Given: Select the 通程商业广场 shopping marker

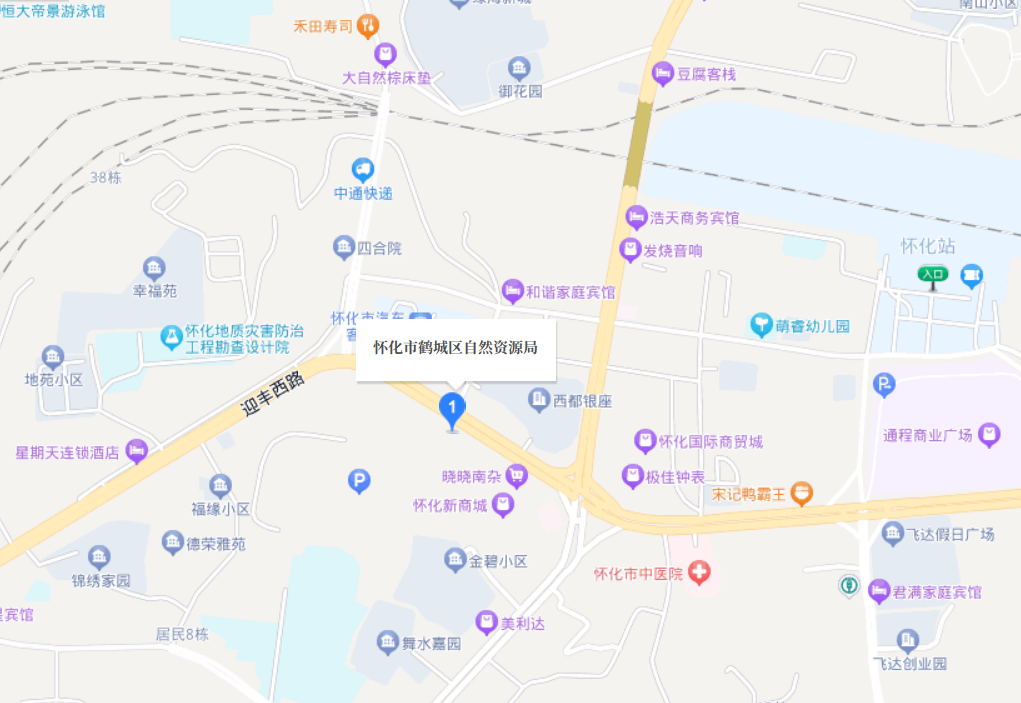Looking at the screenshot, I should tap(989, 435).
